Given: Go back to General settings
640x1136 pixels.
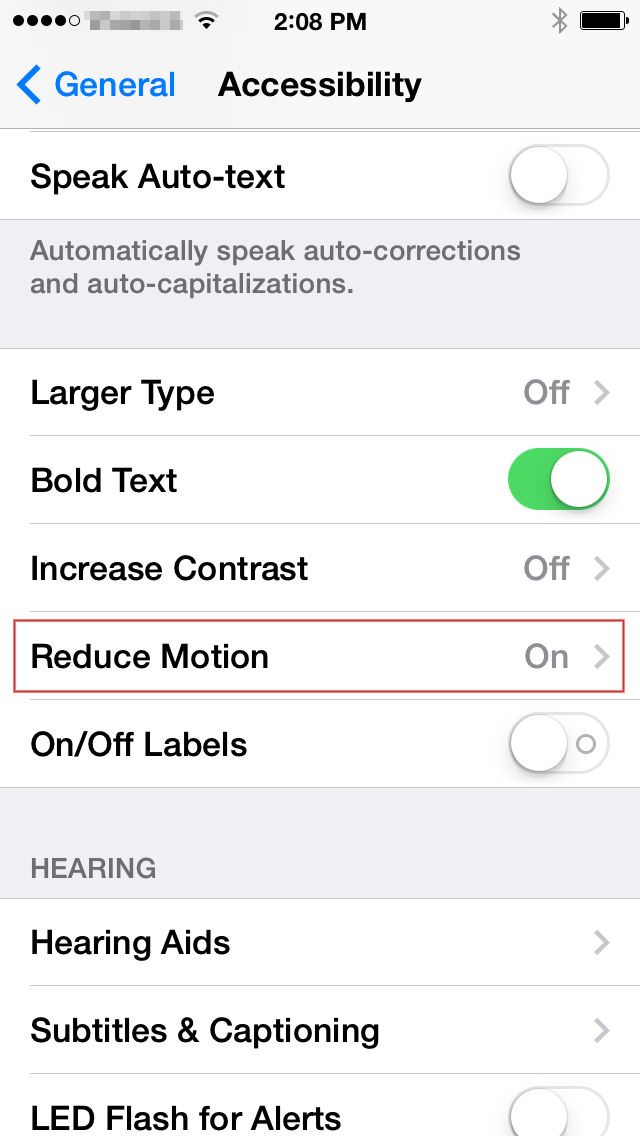Looking at the screenshot, I should point(97,85).
